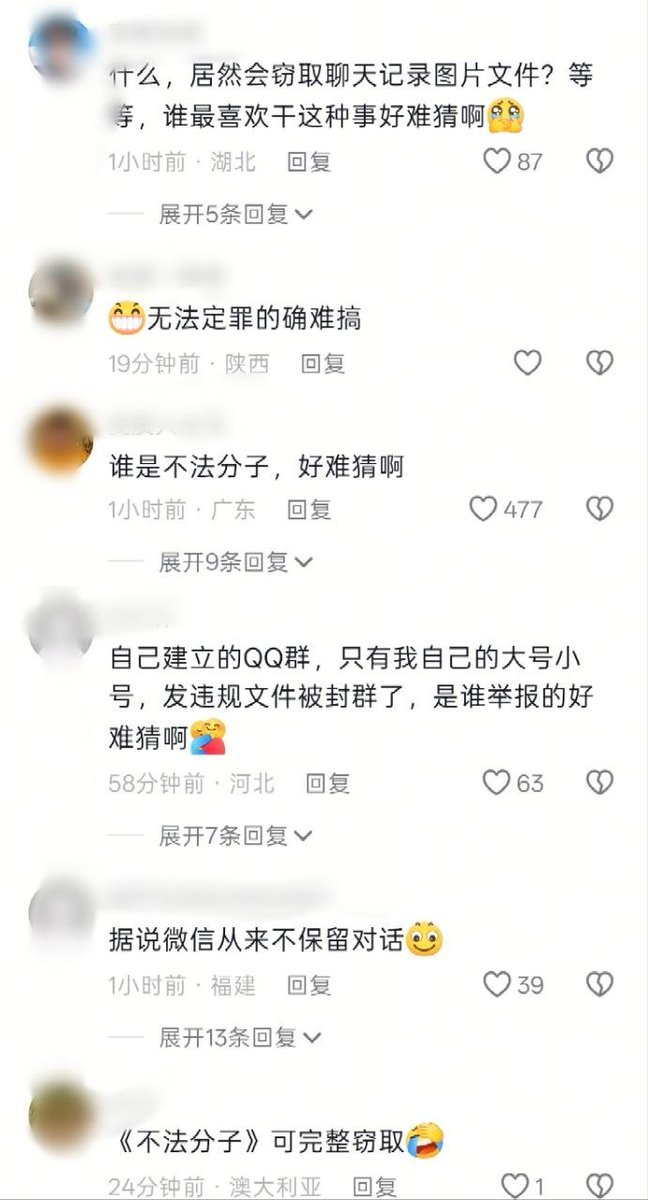Screen dimensions: 648x1200
Task: Open avatar of the 谁是不法分子 commenter
Action: pos(61,441)
